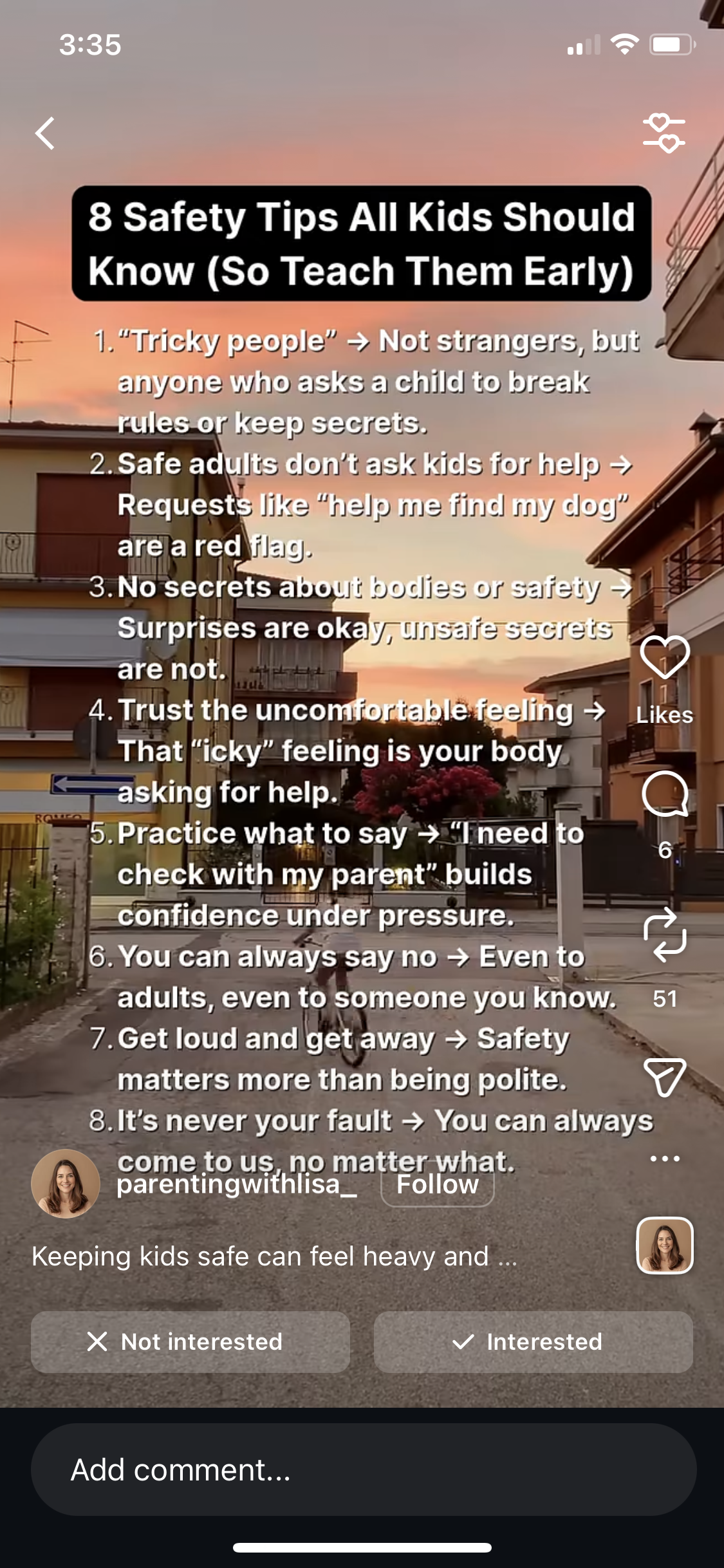Open the comments bubble
The height and width of the screenshot is (1568, 724).
point(665,794)
